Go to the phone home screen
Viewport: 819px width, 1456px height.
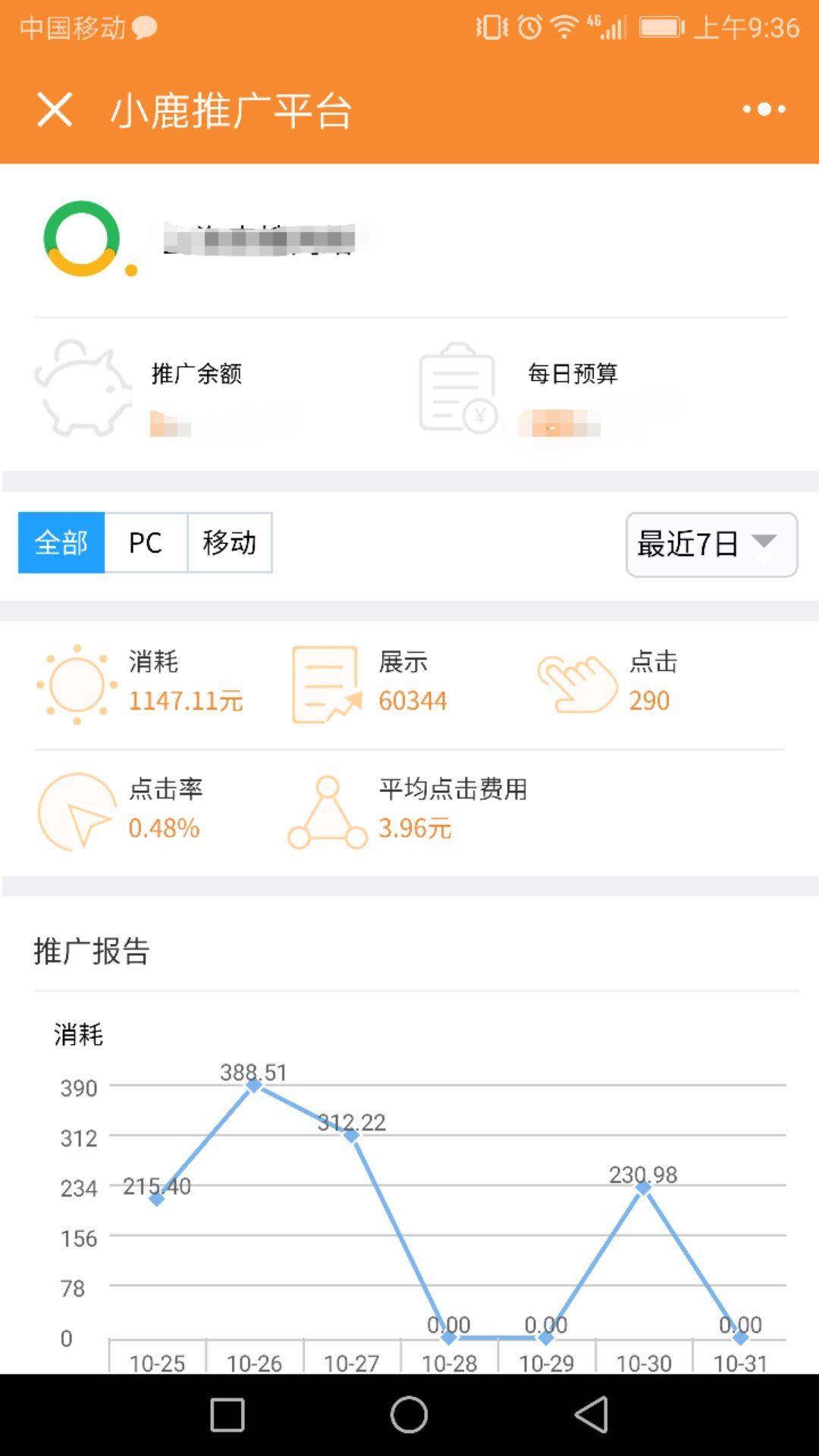[409, 1414]
